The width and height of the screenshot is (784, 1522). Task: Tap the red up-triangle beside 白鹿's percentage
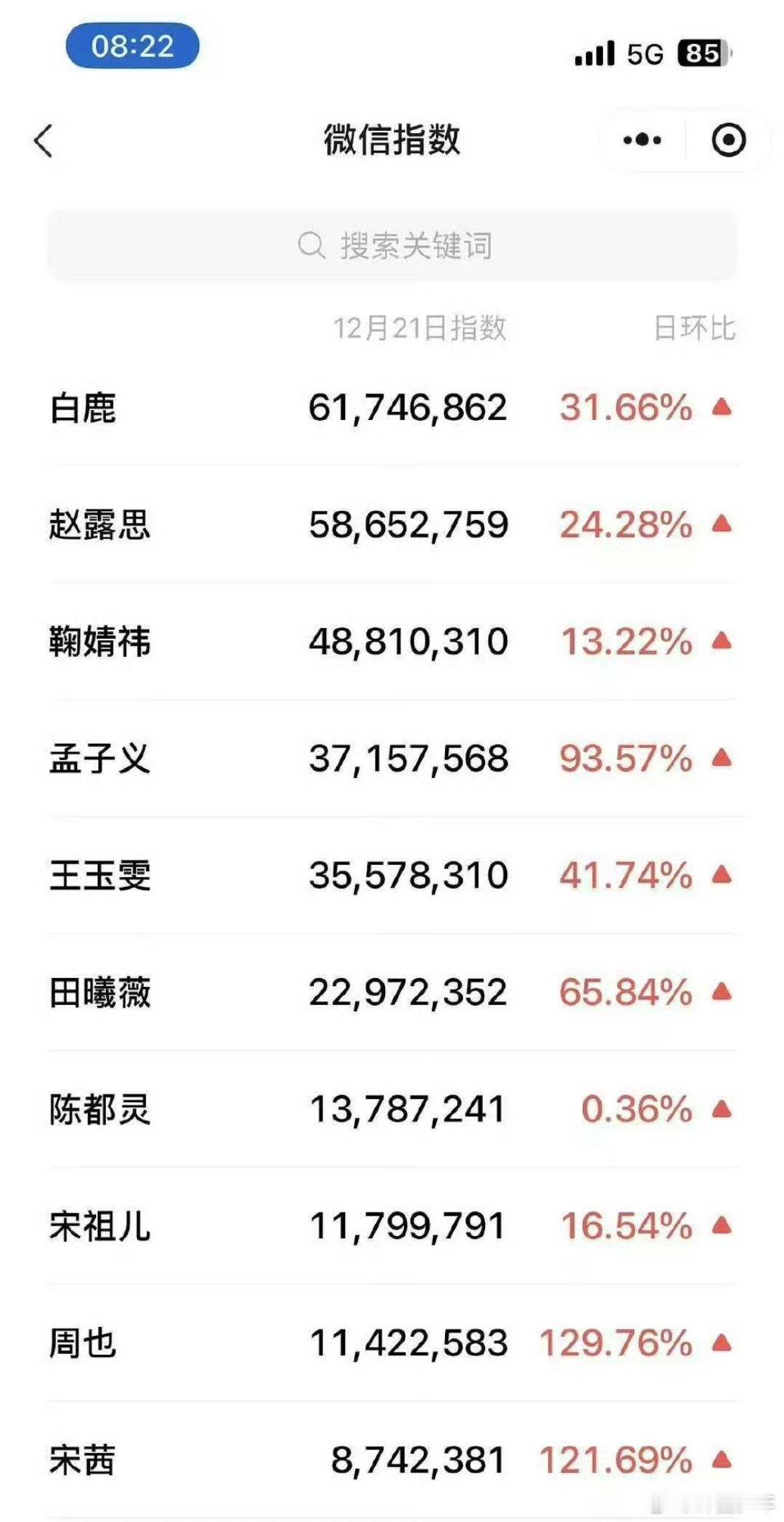tap(720, 407)
